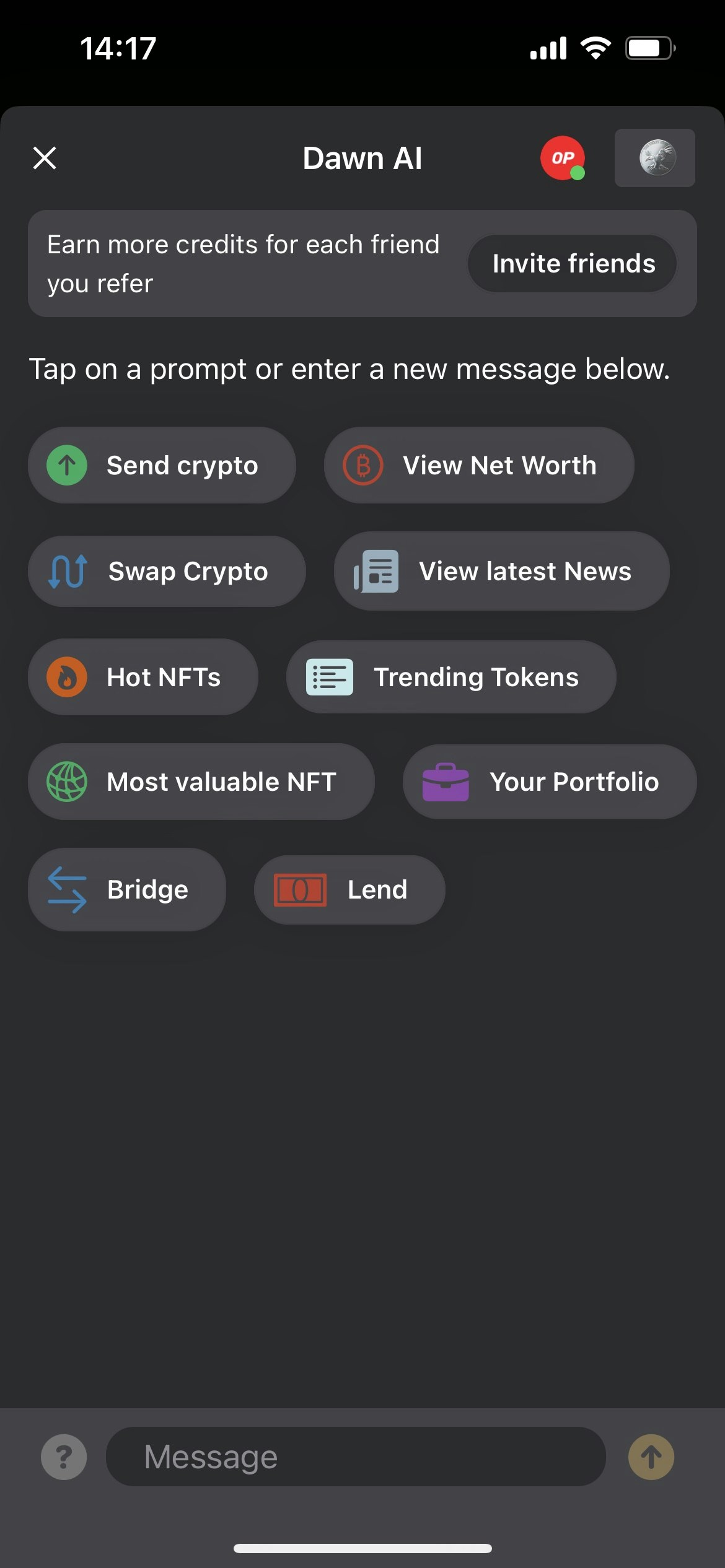725x1568 pixels.
Task: Focus the Message input field
Action: (x=356, y=1457)
